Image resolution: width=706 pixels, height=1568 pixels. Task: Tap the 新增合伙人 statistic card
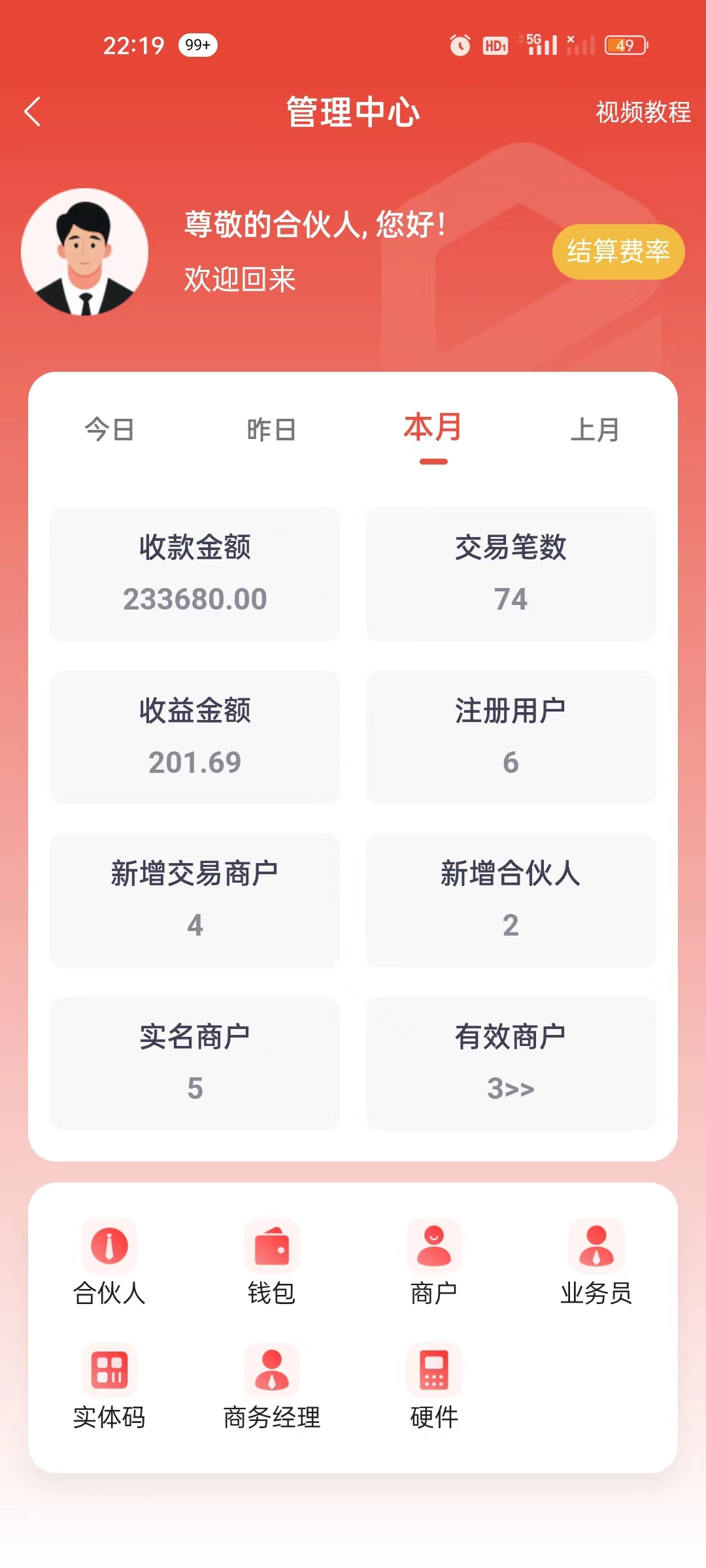click(x=511, y=902)
